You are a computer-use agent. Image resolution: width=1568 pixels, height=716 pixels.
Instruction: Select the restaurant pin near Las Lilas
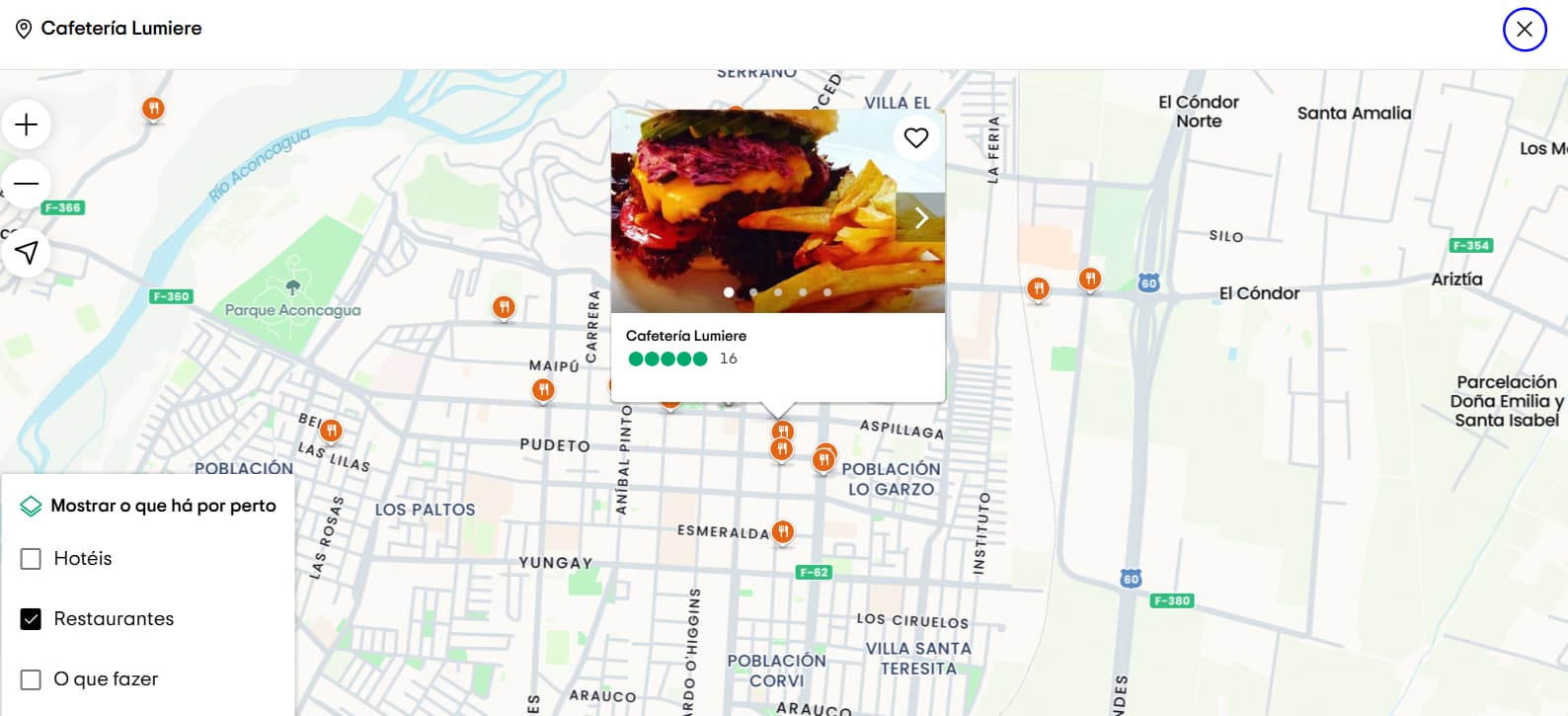(x=332, y=431)
